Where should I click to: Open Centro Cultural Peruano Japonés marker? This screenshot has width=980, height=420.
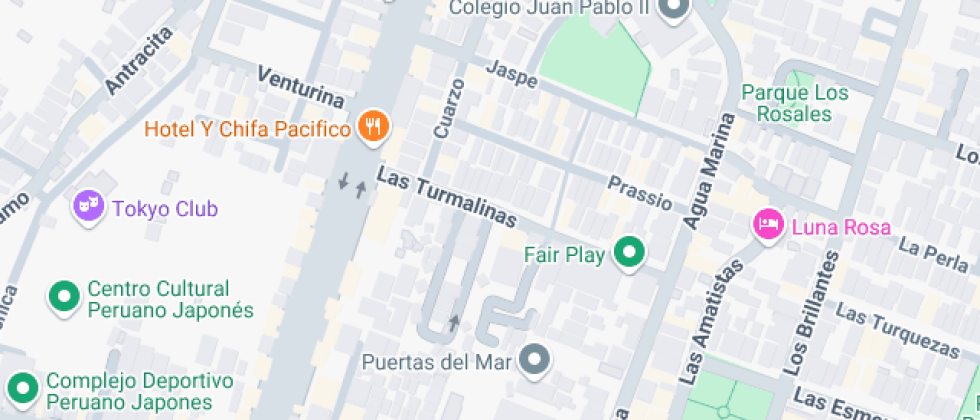65,296
